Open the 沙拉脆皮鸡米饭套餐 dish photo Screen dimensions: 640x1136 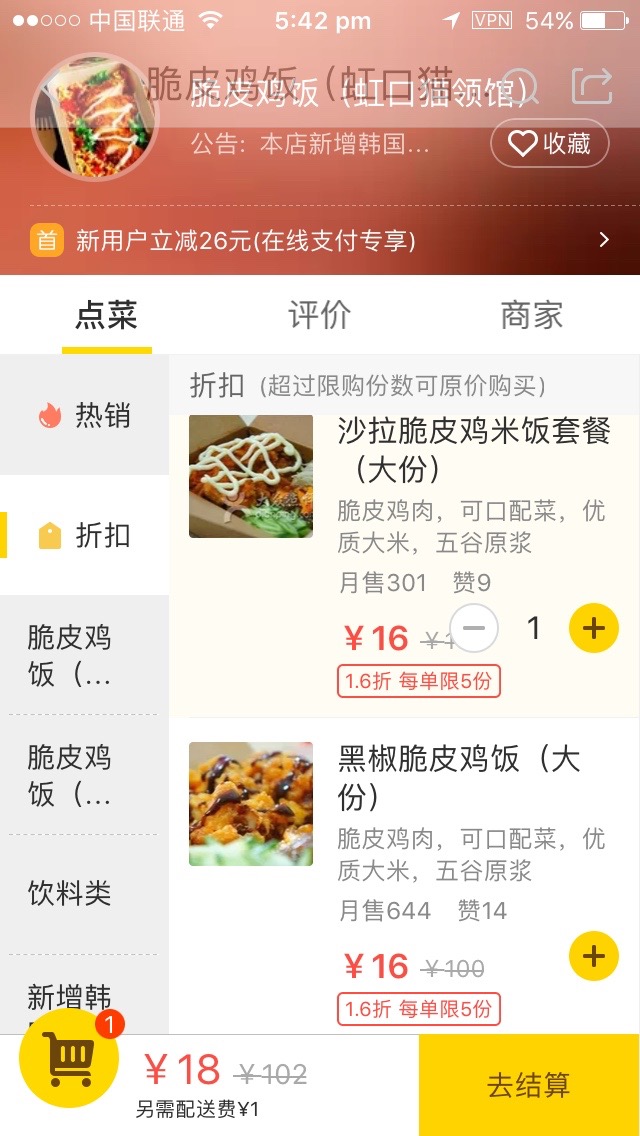(x=251, y=476)
